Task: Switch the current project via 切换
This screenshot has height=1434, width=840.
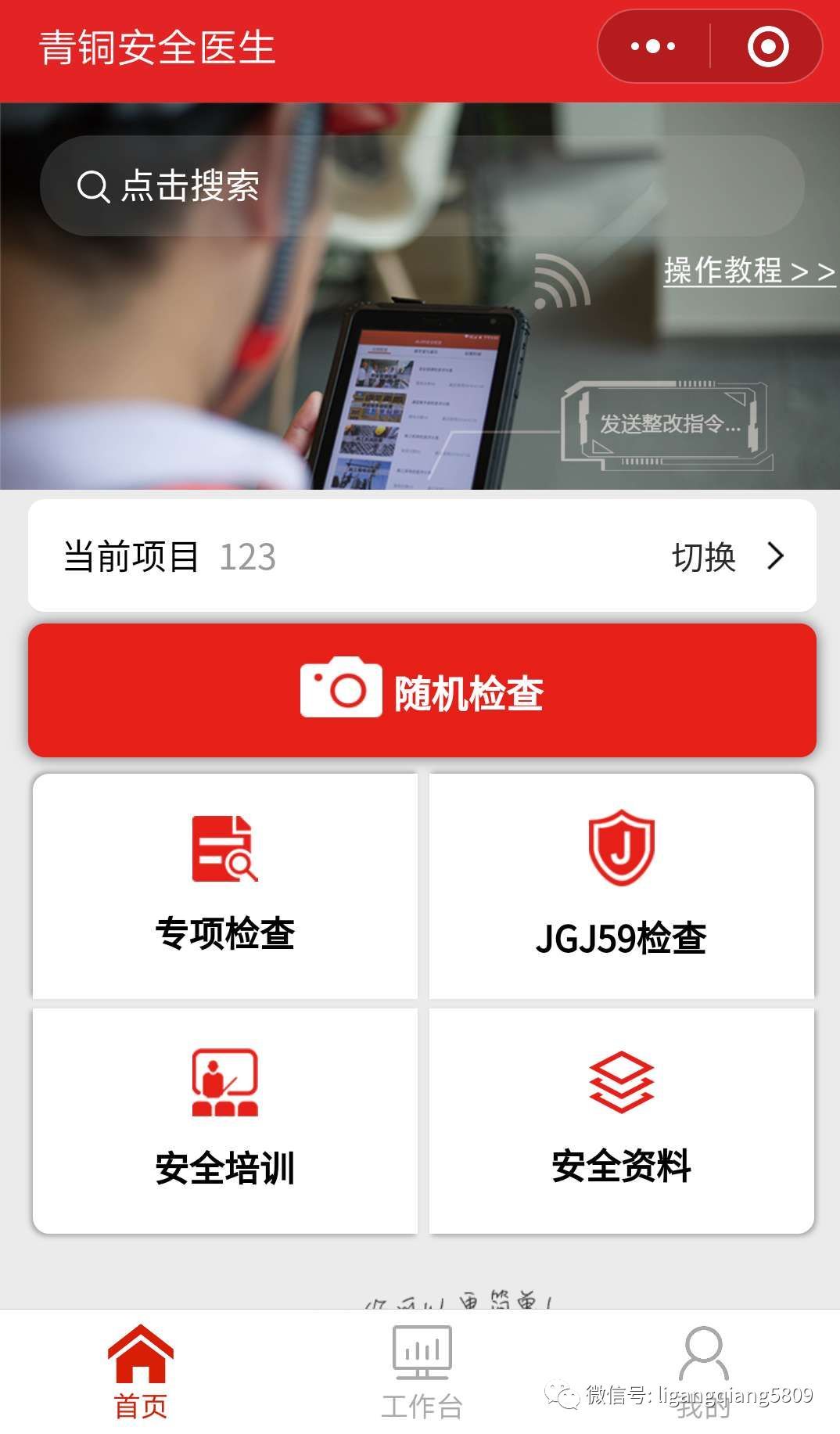Action: (727, 557)
